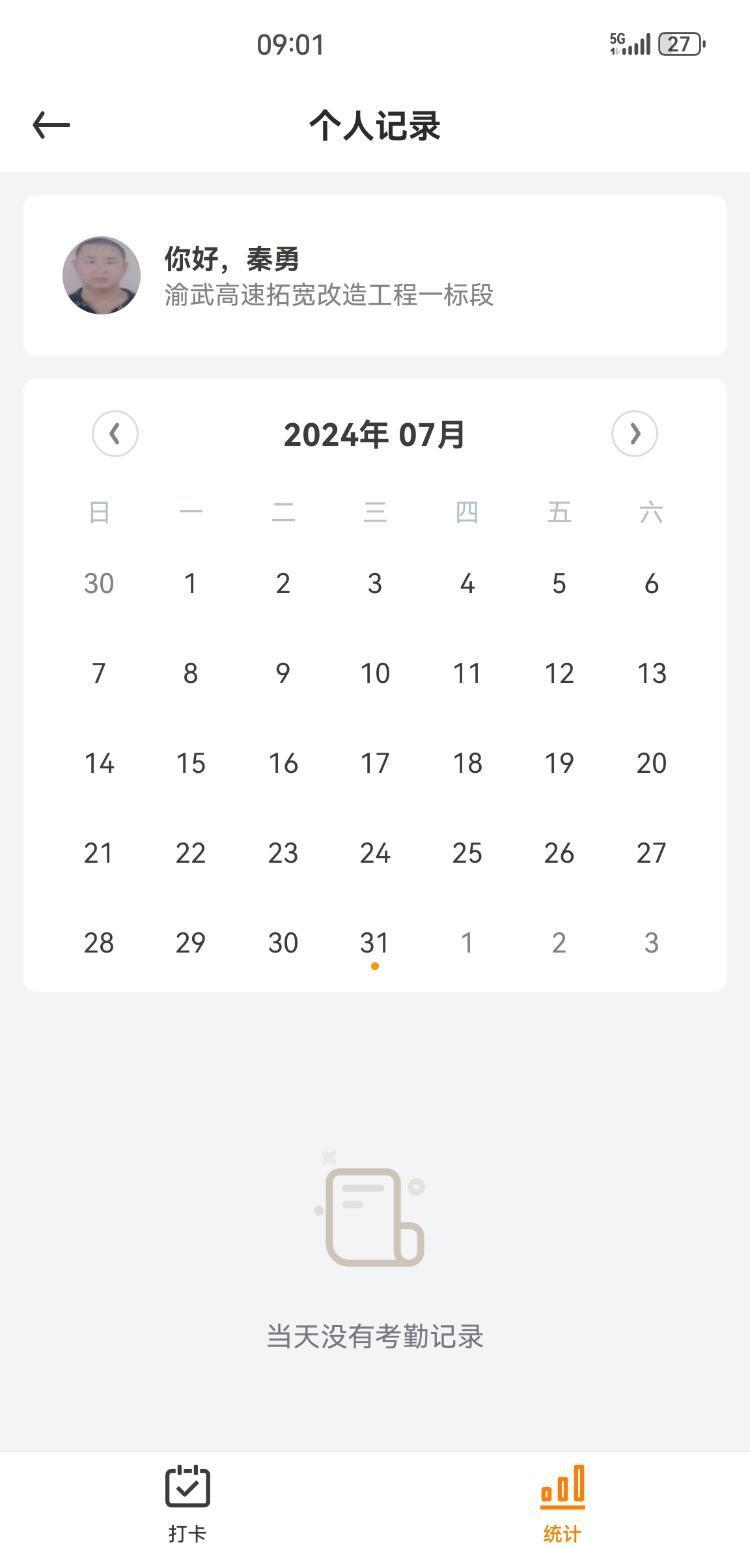This screenshot has height=1547, width=750.
Task: Open the 统计 tab
Action: point(562,1503)
